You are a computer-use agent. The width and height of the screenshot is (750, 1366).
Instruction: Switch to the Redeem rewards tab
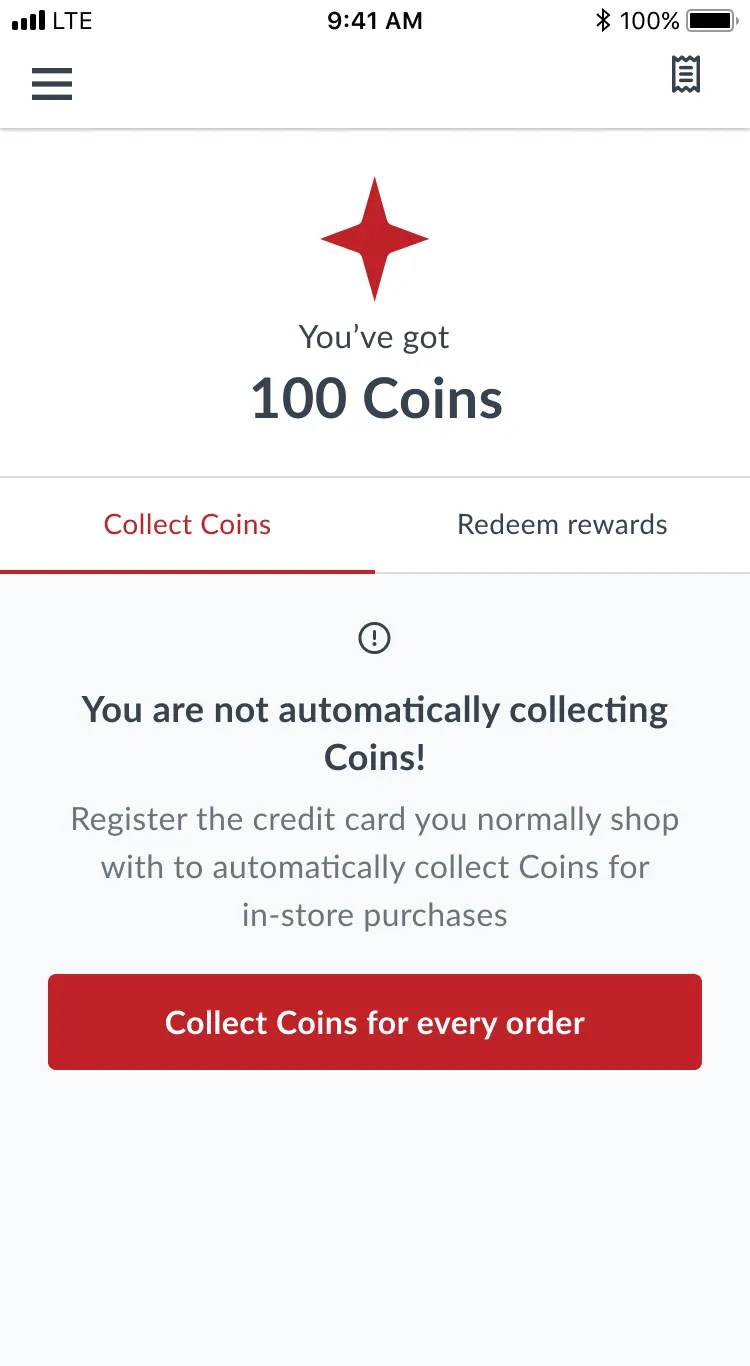click(561, 524)
